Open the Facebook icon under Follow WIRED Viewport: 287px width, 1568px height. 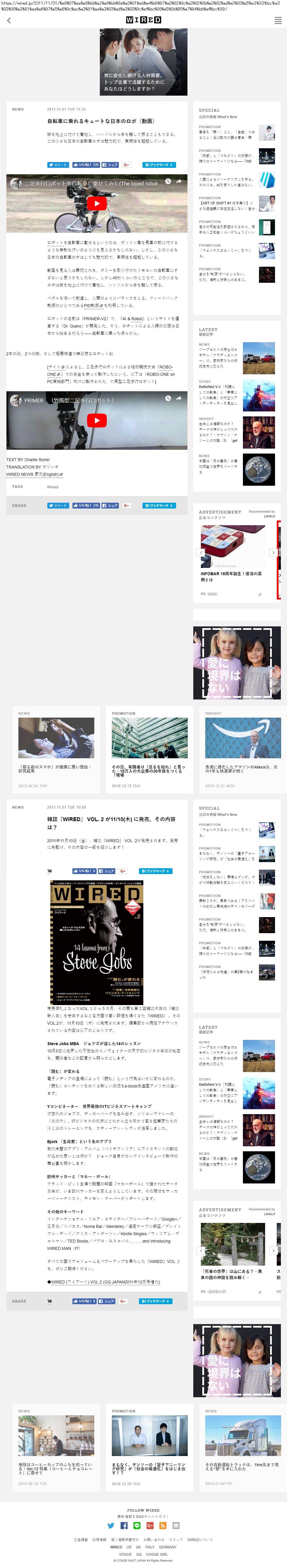click(x=124, y=1525)
